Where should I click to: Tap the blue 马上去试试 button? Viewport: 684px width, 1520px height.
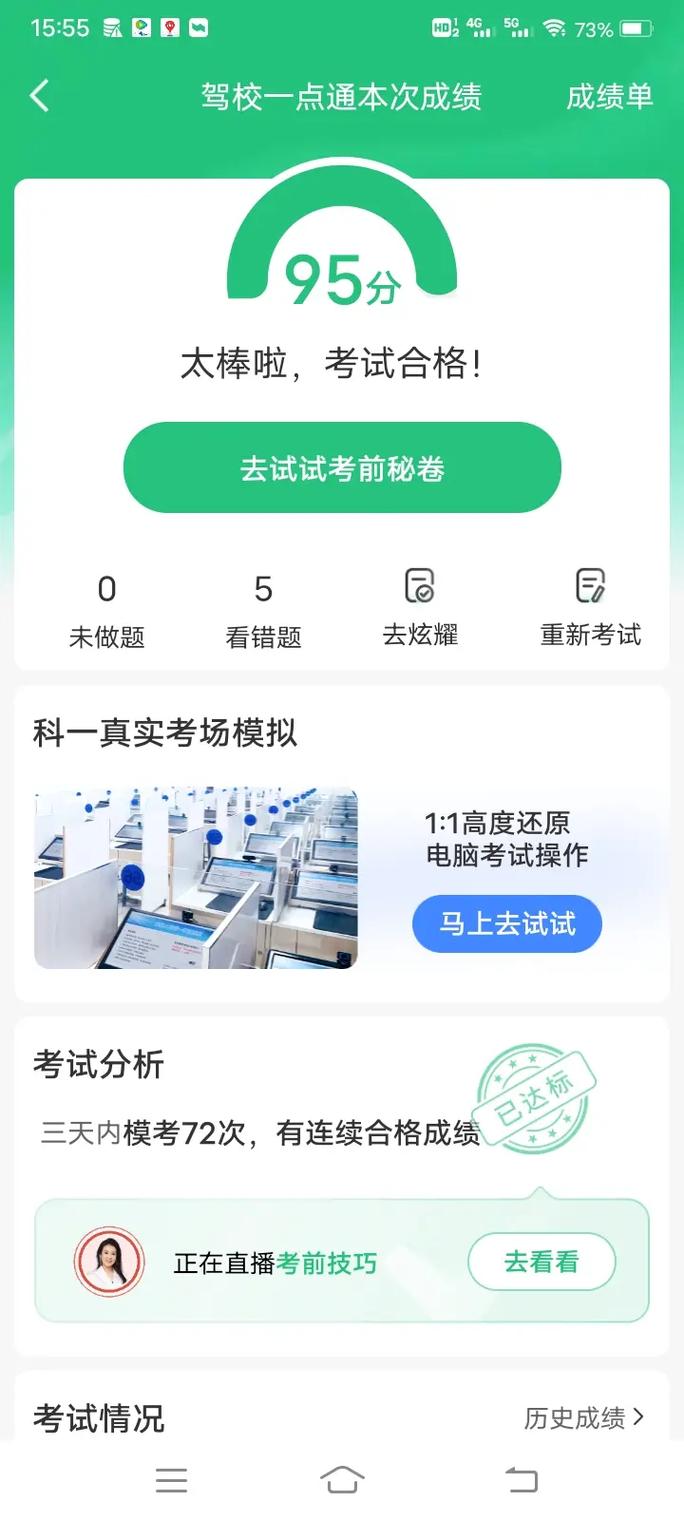[x=507, y=923]
